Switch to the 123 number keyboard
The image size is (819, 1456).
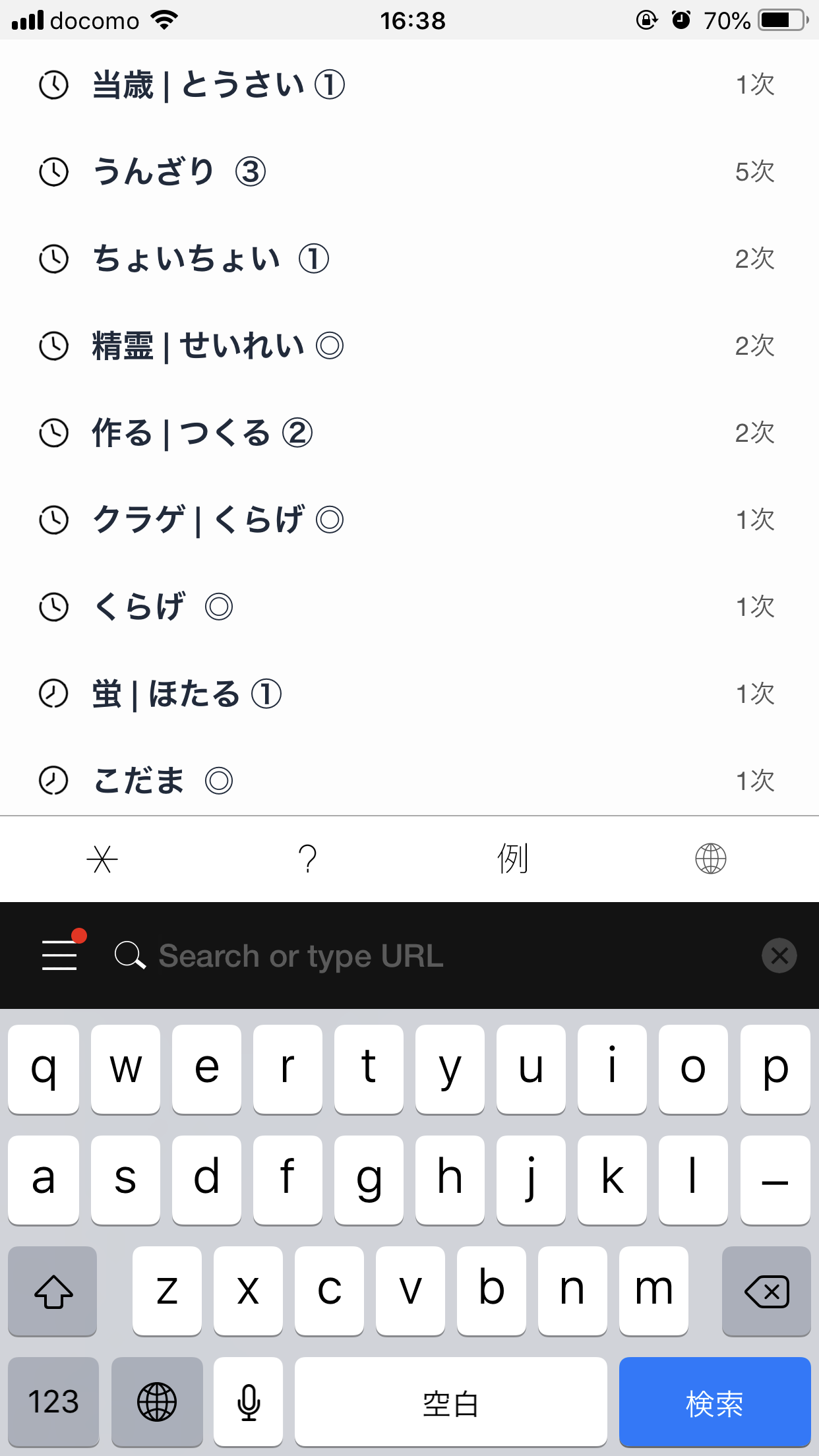(53, 1402)
